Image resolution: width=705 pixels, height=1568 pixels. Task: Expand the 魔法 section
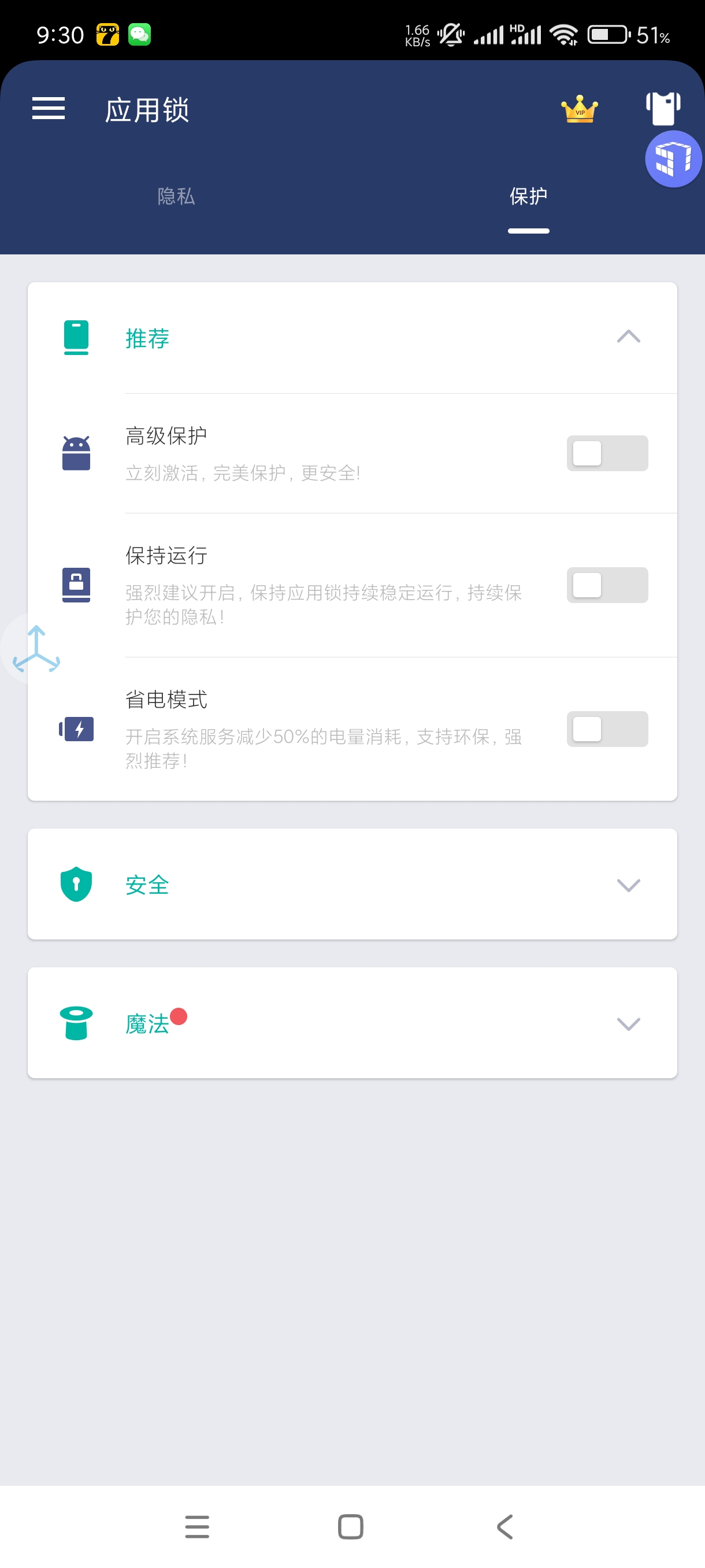click(628, 1023)
